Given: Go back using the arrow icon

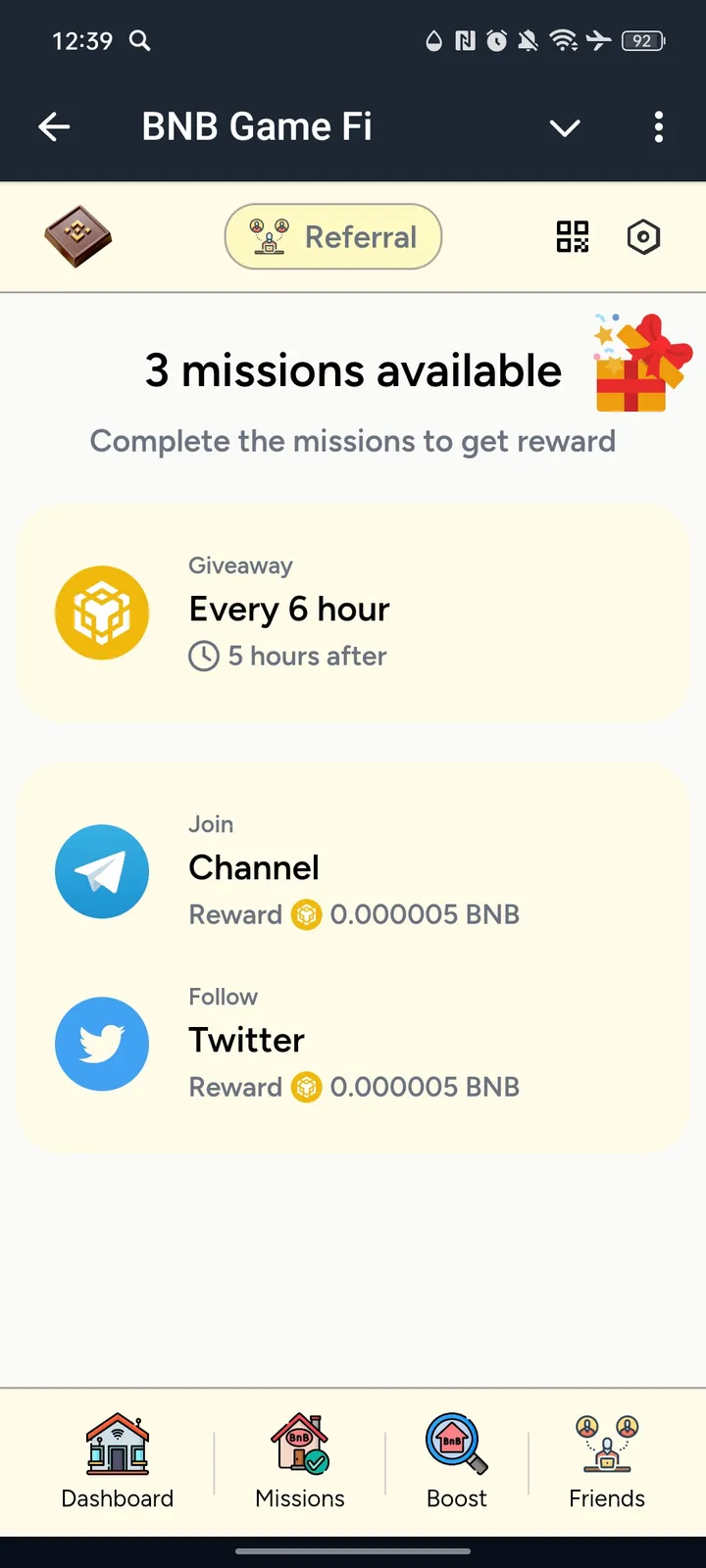Looking at the screenshot, I should point(54,126).
